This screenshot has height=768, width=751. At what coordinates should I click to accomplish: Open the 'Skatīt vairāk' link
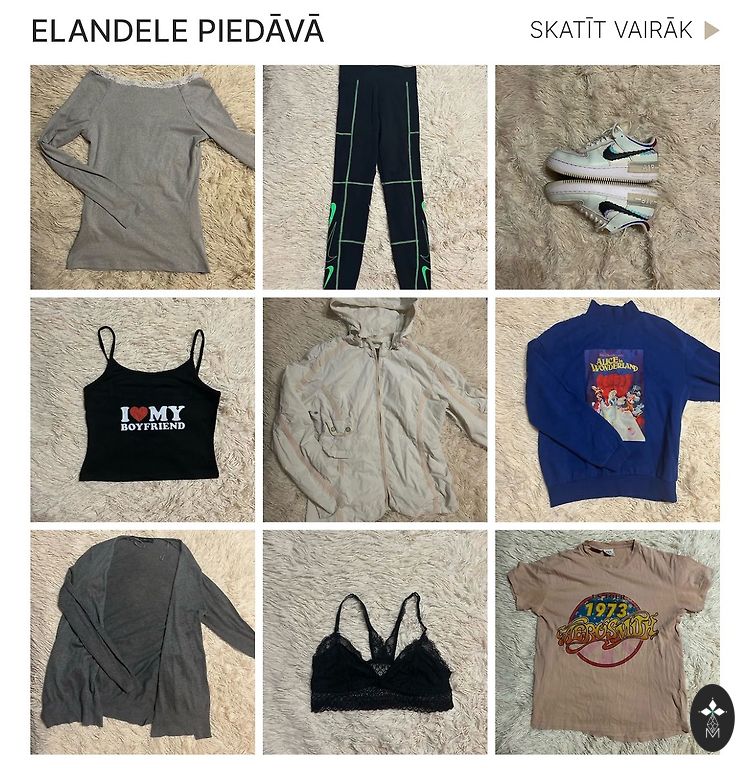[623, 30]
